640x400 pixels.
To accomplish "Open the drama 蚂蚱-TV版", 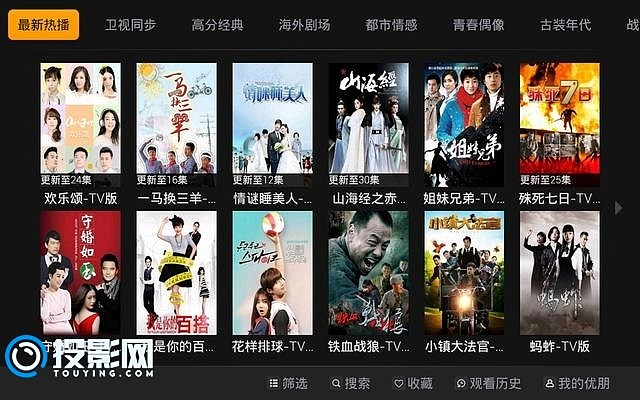I will [x=559, y=272].
